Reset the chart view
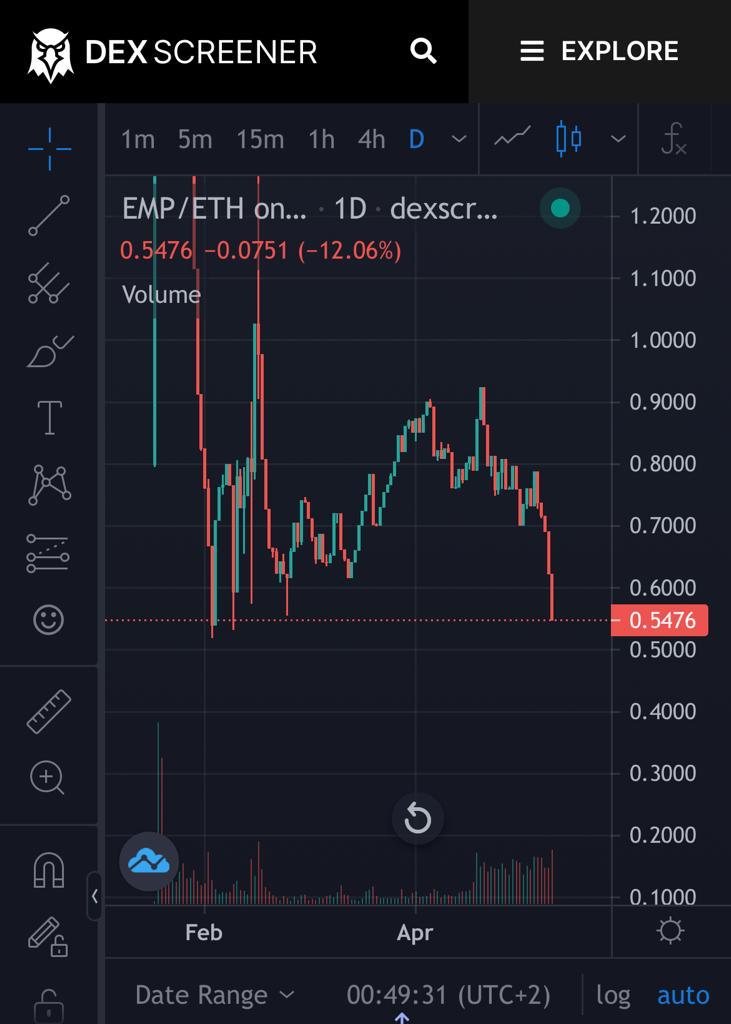 [x=417, y=819]
